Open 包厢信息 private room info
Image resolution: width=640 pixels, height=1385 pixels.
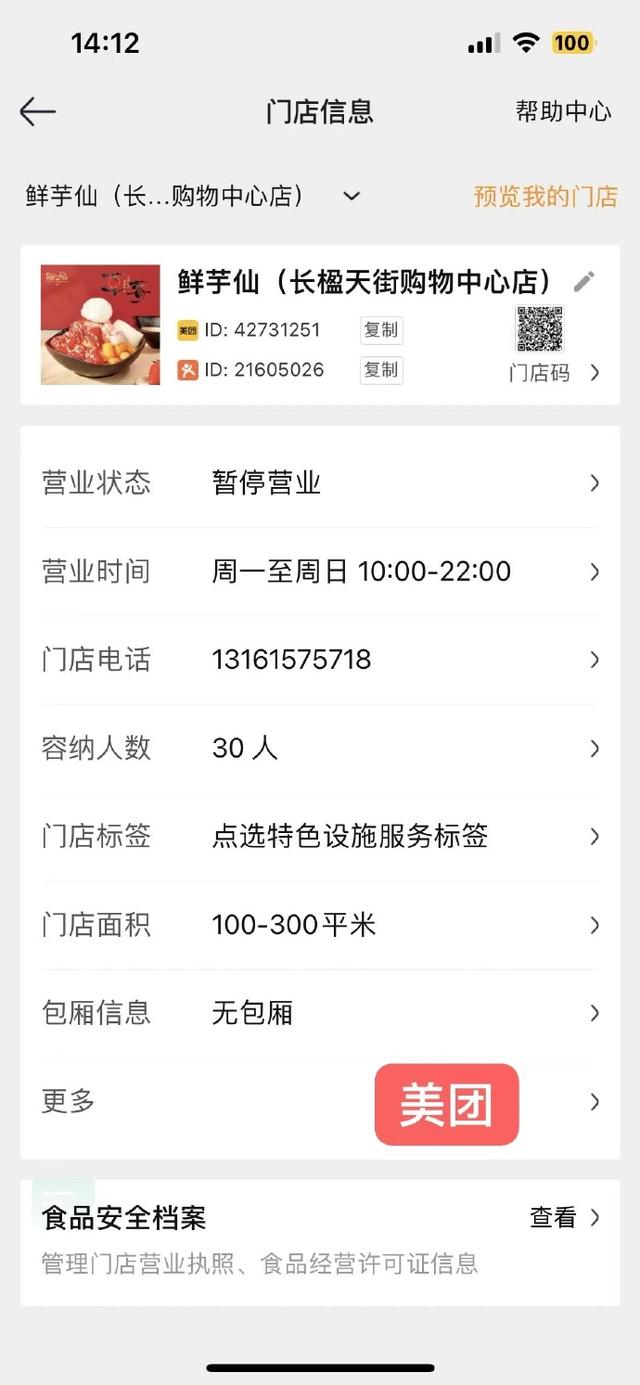(320, 1012)
